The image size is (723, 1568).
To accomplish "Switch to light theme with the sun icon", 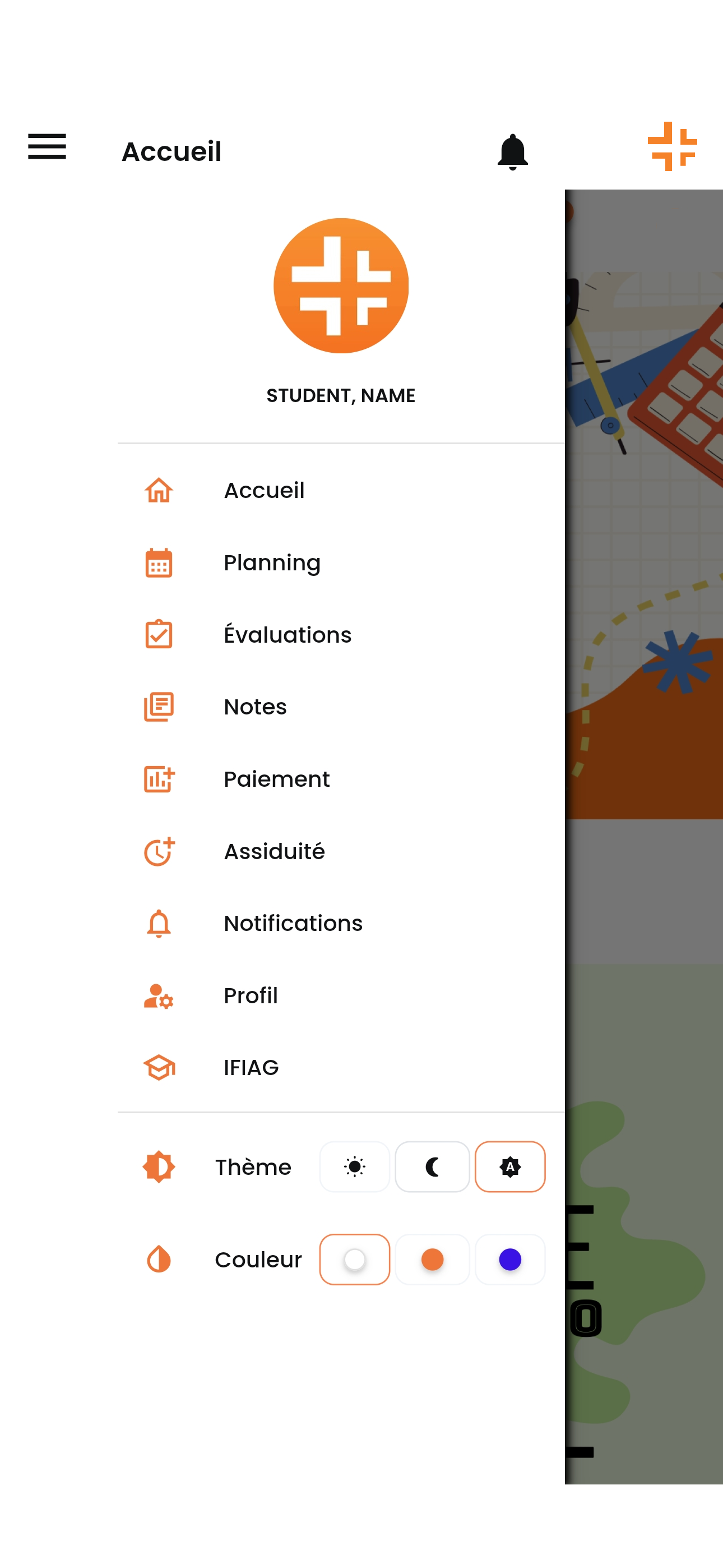I will [354, 1167].
